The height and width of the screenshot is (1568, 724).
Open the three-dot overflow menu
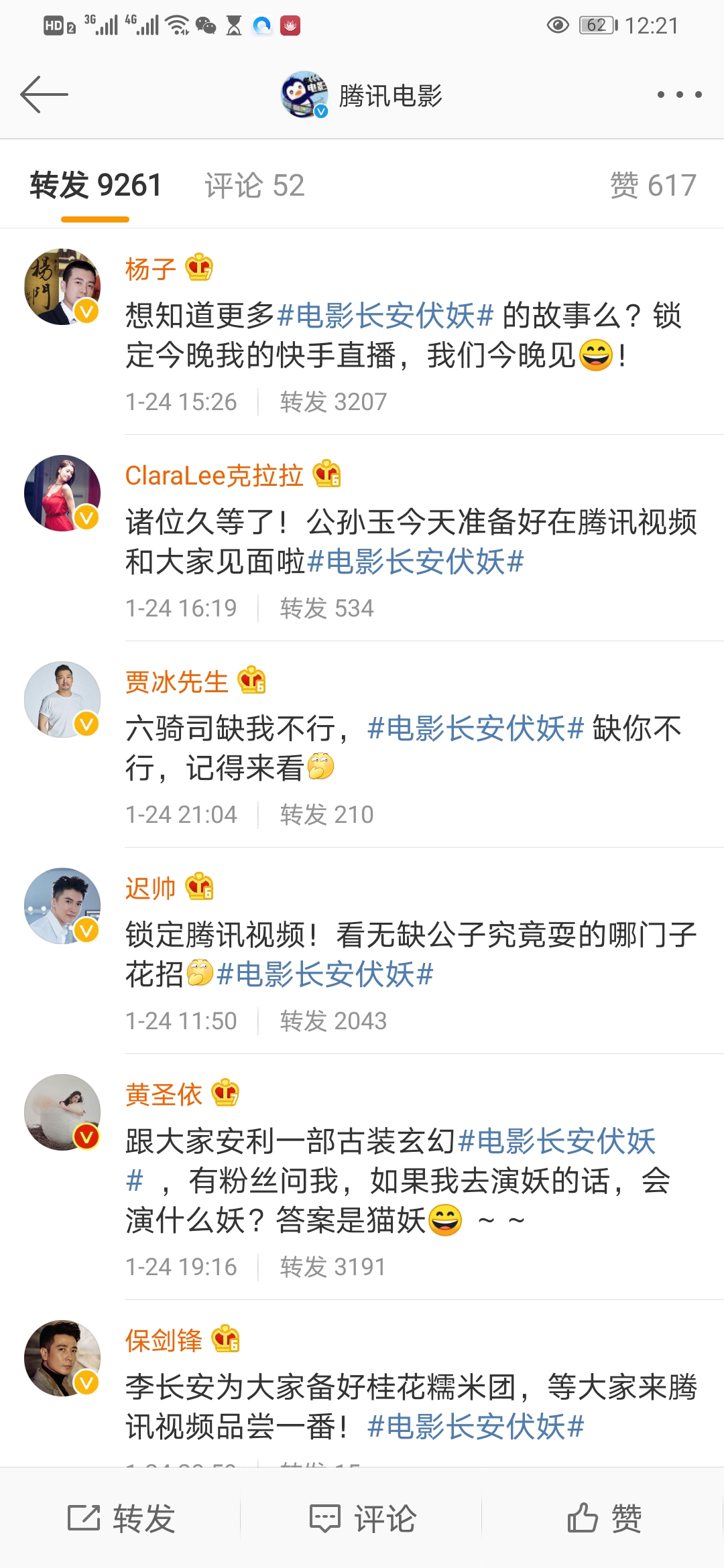tap(679, 94)
